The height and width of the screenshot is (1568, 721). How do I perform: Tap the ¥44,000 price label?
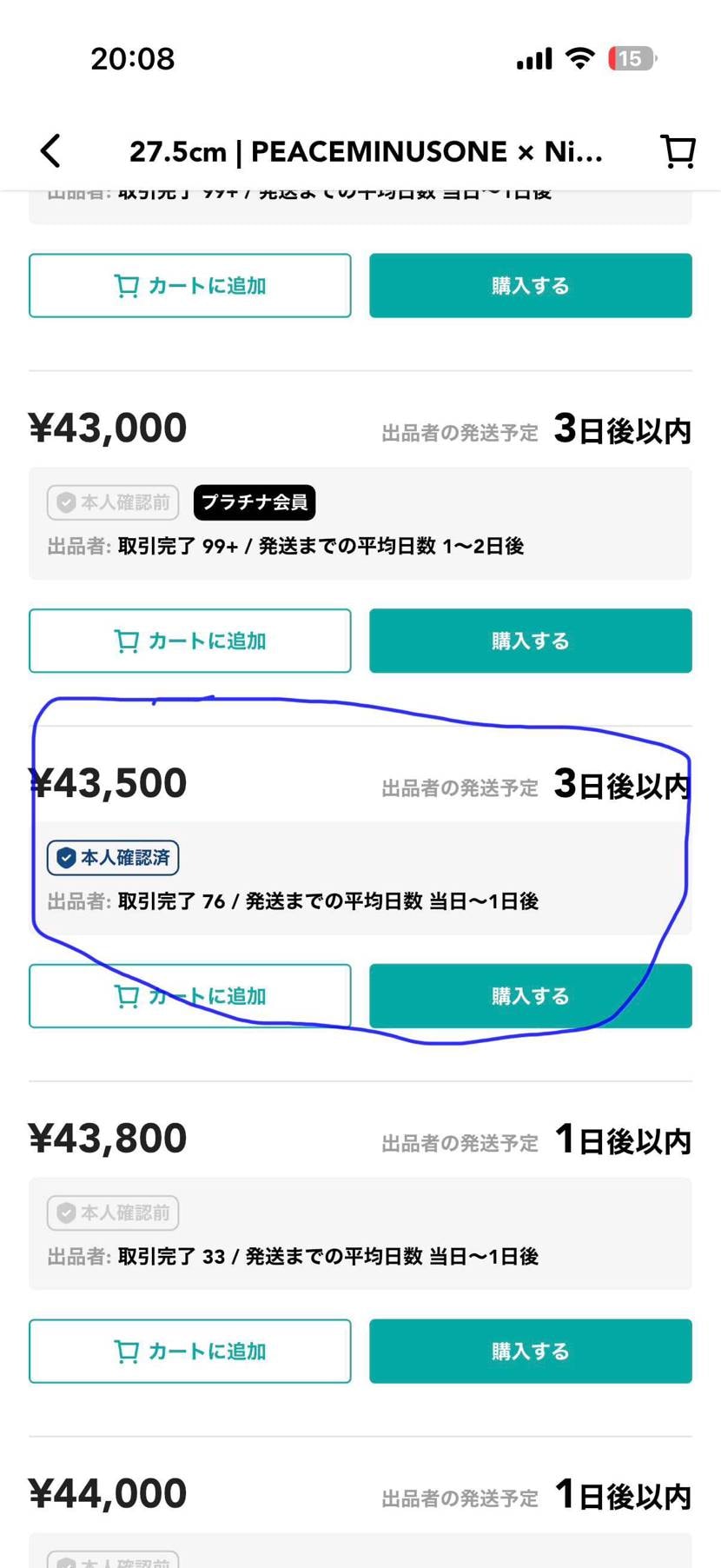click(108, 1492)
